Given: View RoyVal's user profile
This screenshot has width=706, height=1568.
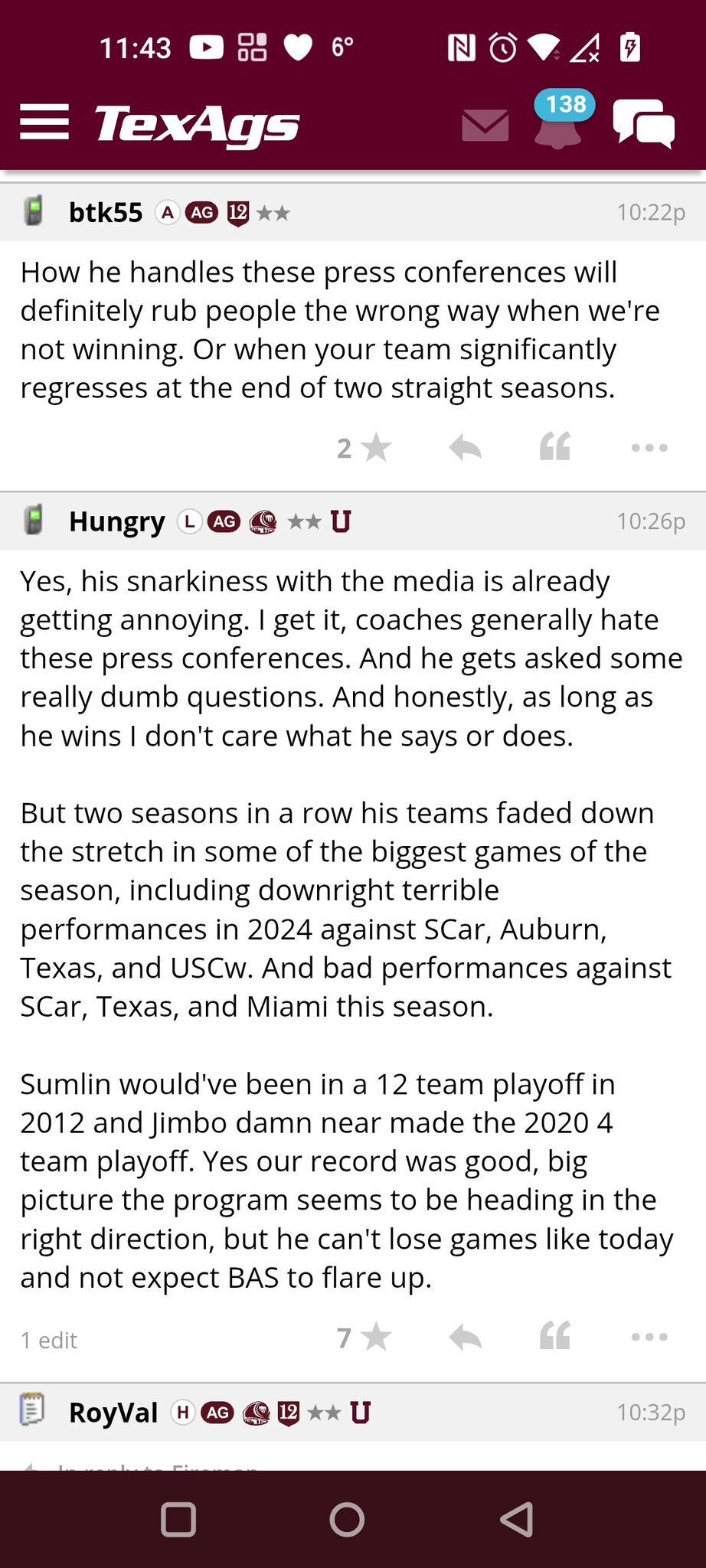Looking at the screenshot, I should point(113,1413).
